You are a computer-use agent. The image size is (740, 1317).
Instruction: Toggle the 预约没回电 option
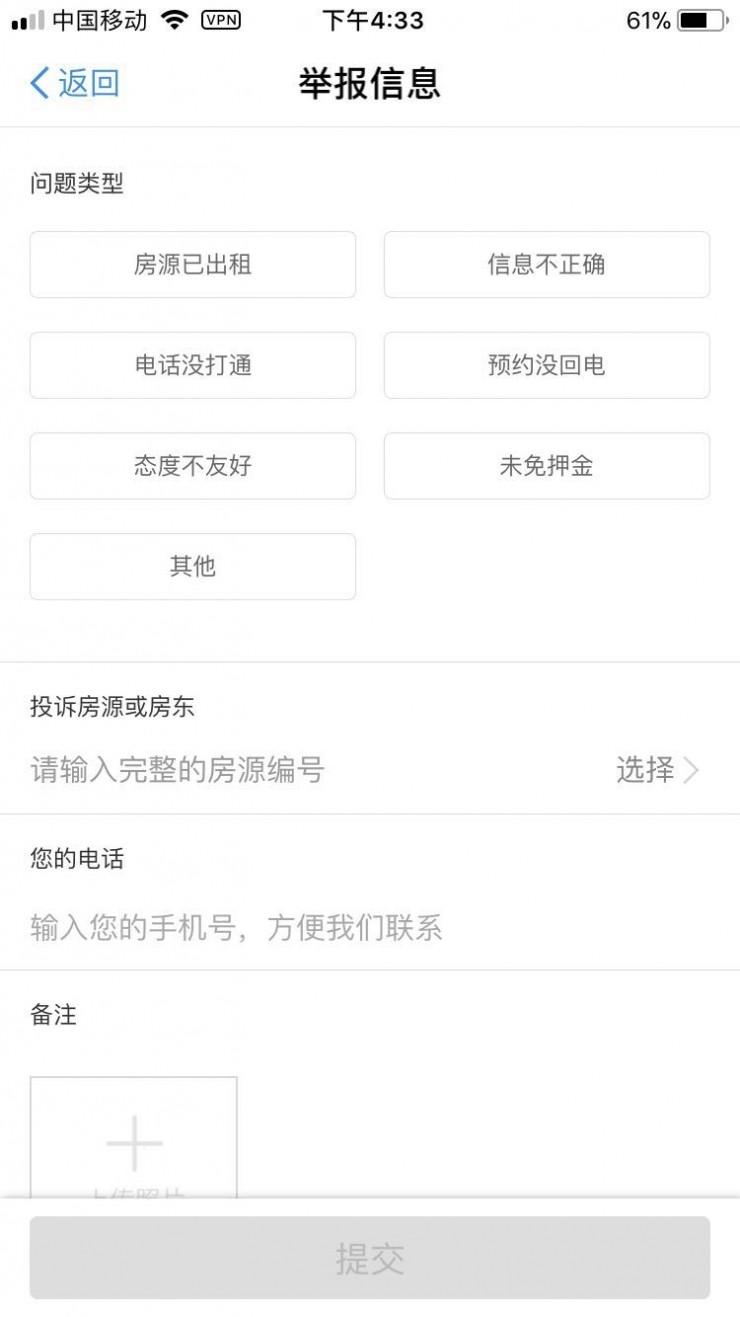click(x=546, y=365)
